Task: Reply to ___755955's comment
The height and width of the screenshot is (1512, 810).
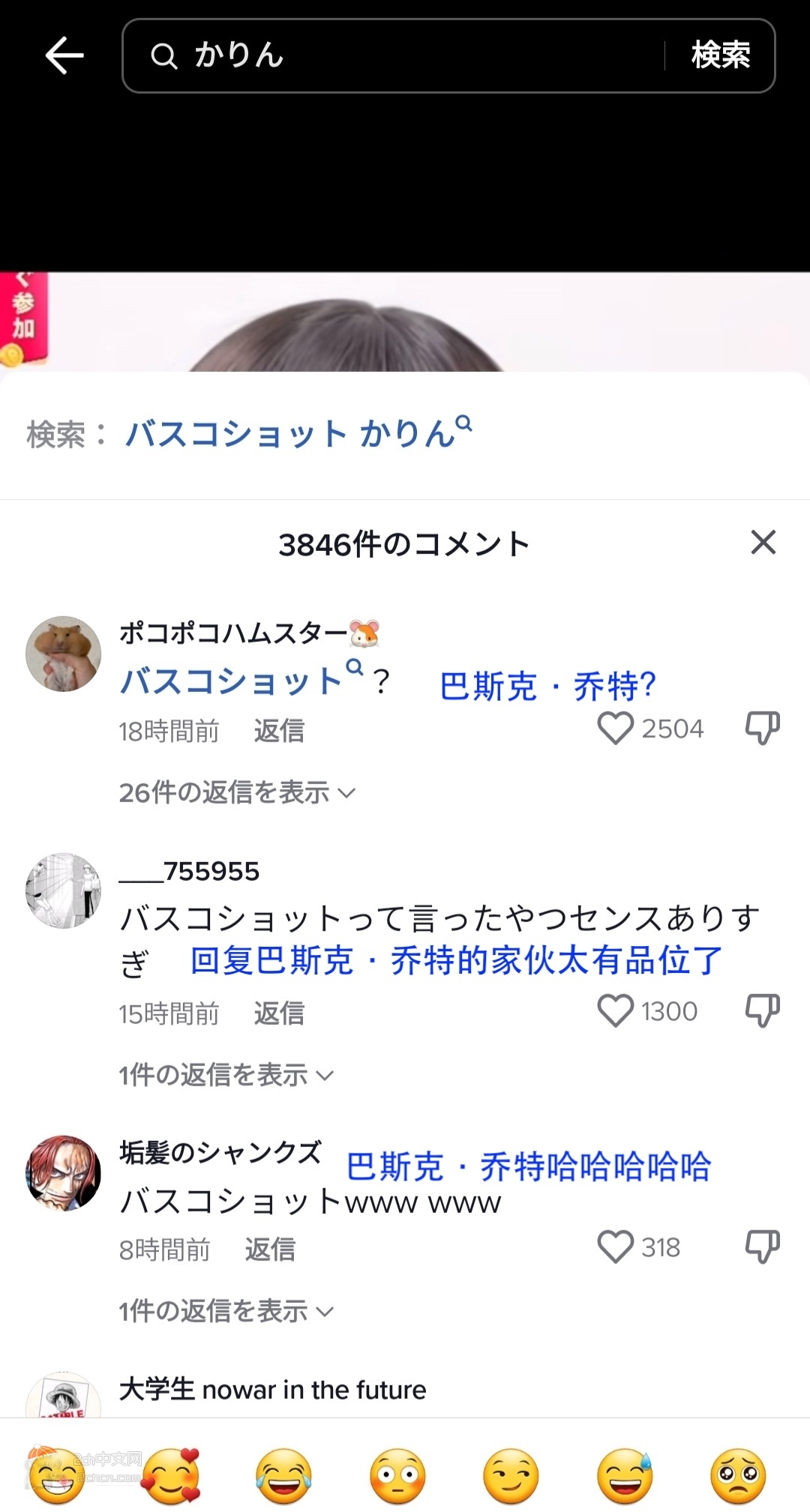Action: coord(279,1013)
